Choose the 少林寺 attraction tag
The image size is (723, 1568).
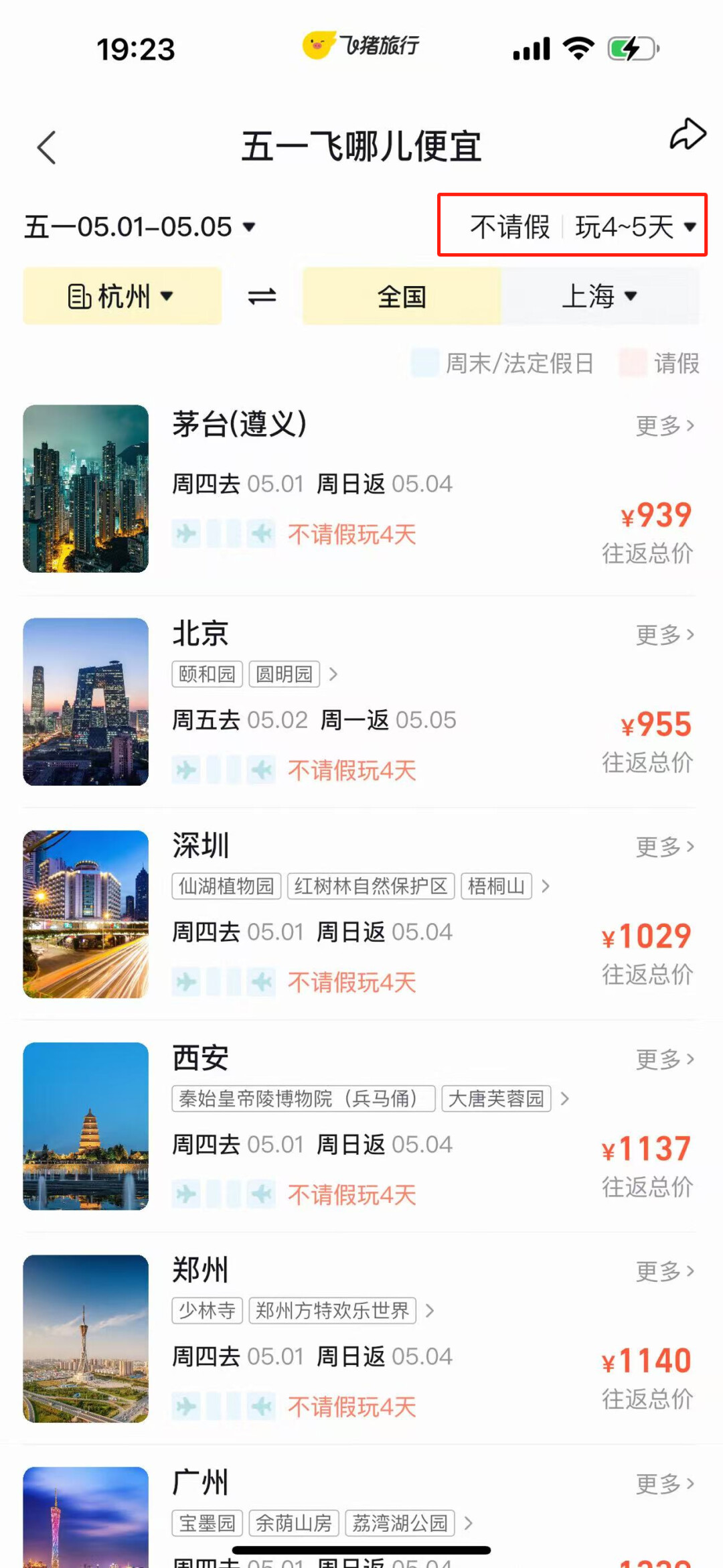point(207,1310)
